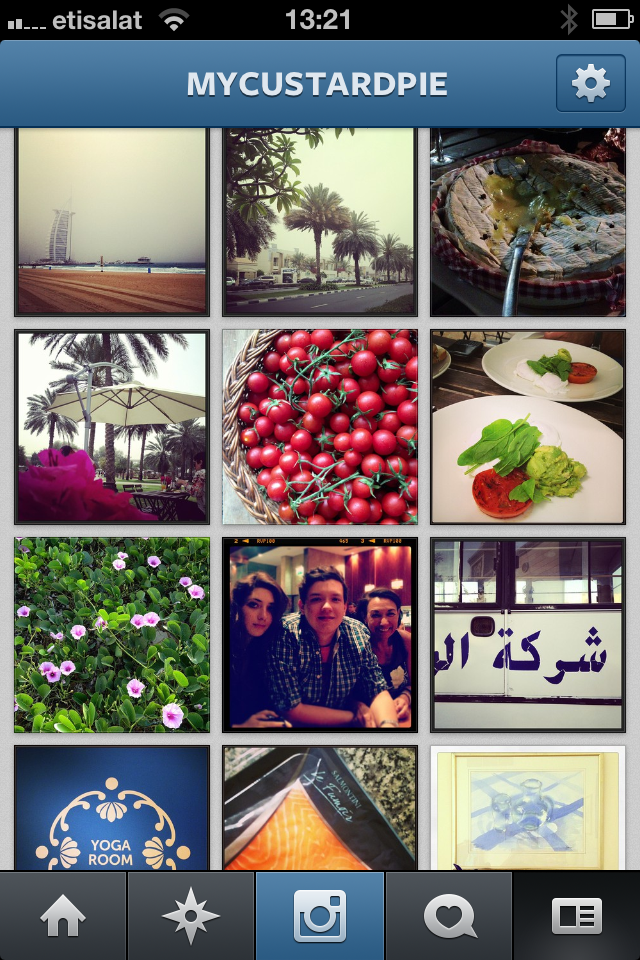Open the Arabic lettering bus photo

[x=528, y=635]
